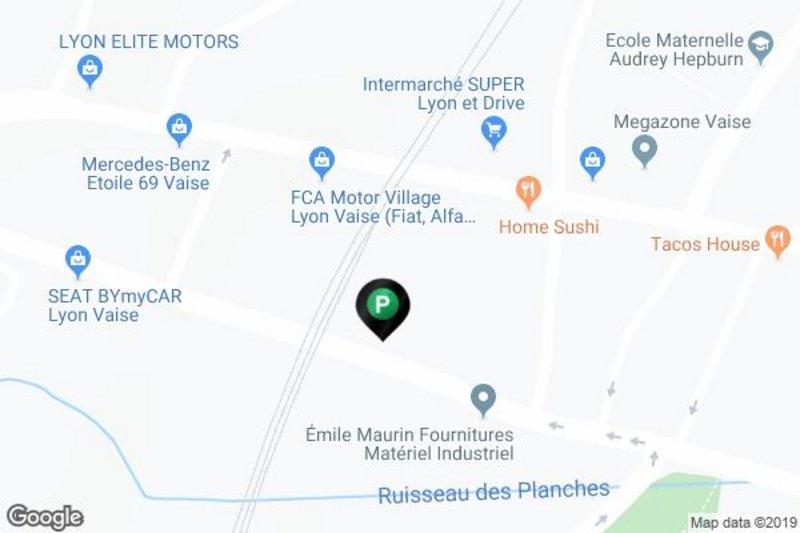Image resolution: width=800 pixels, height=533 pixels.
Task: Select the Émile Maurin Fournitures location pin
Action: click(x=483, y=400)
